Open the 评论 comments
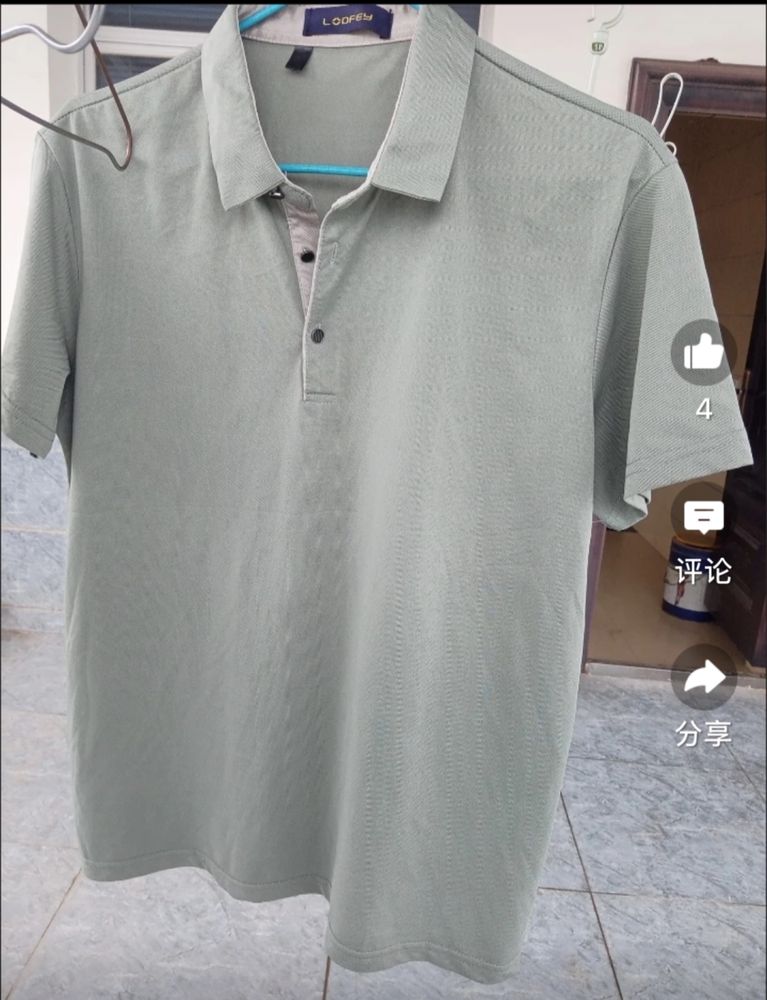This screenshot has width=767, height=1000. click(x=702, y=517)
